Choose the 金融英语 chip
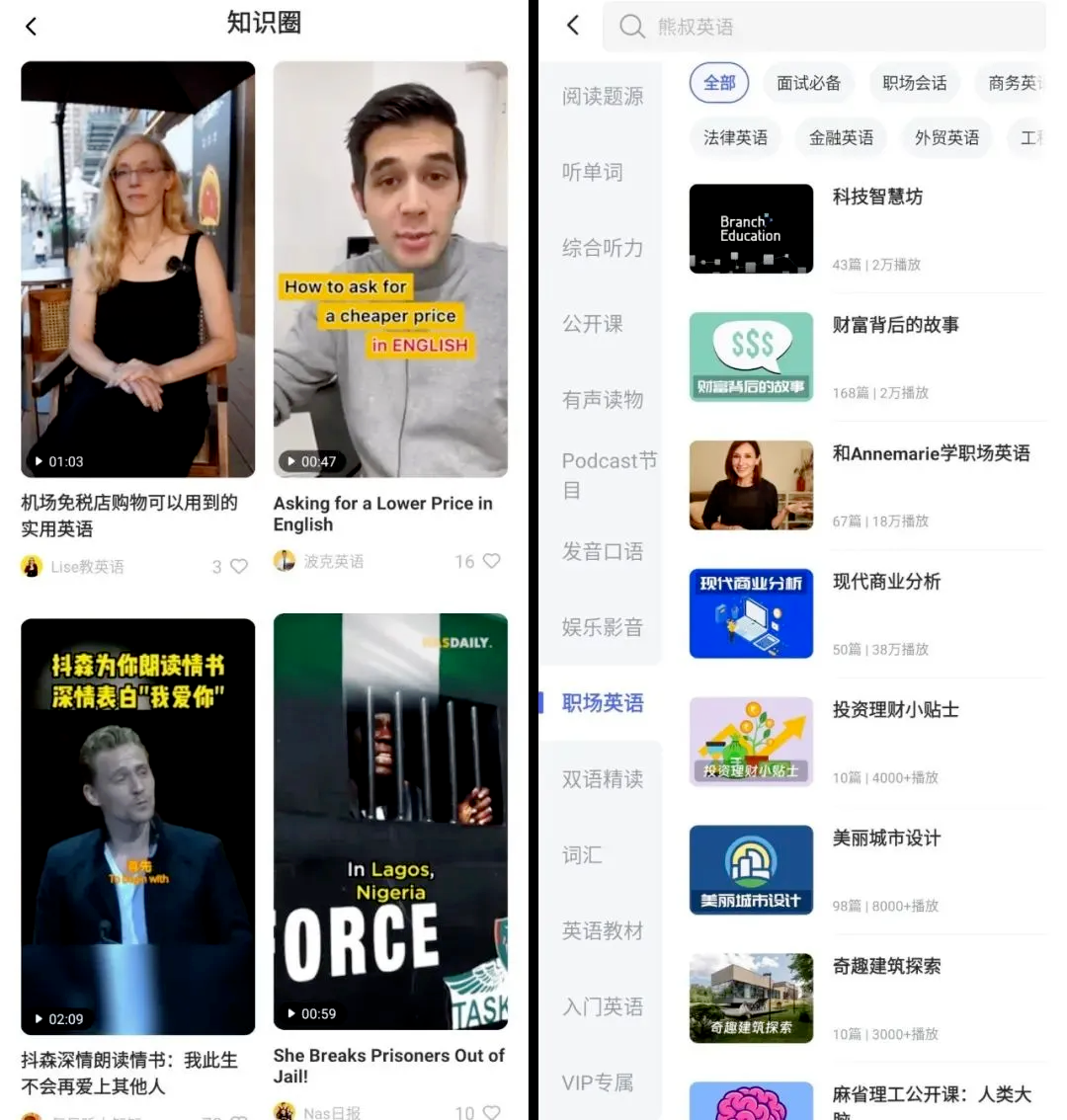1067x1120 pixels. [841, 137]
